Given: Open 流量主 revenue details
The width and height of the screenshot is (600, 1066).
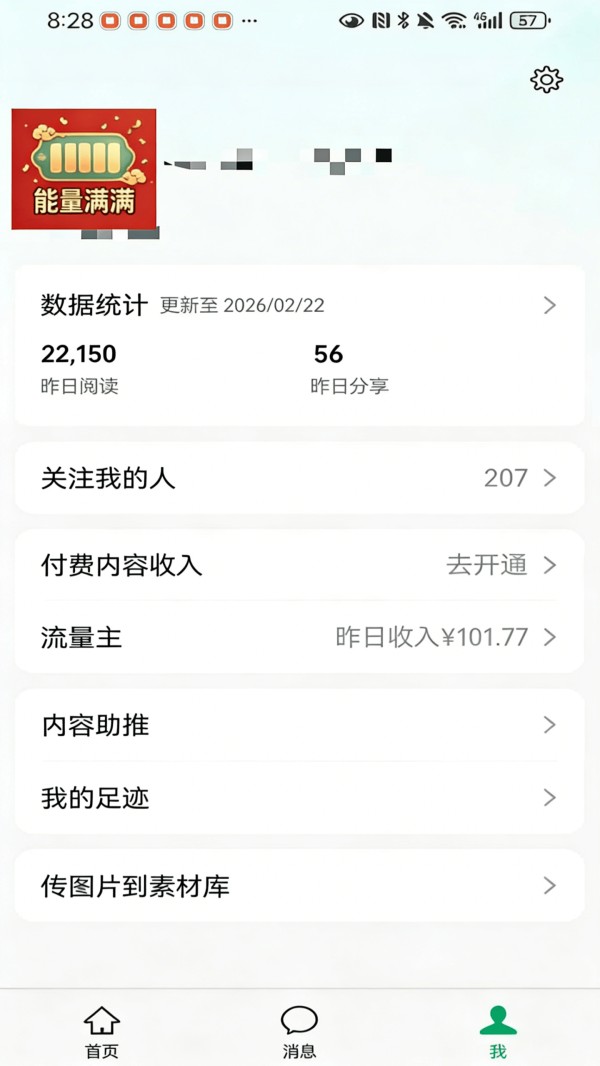Looking at the screenshot, I should pos(298,637).
